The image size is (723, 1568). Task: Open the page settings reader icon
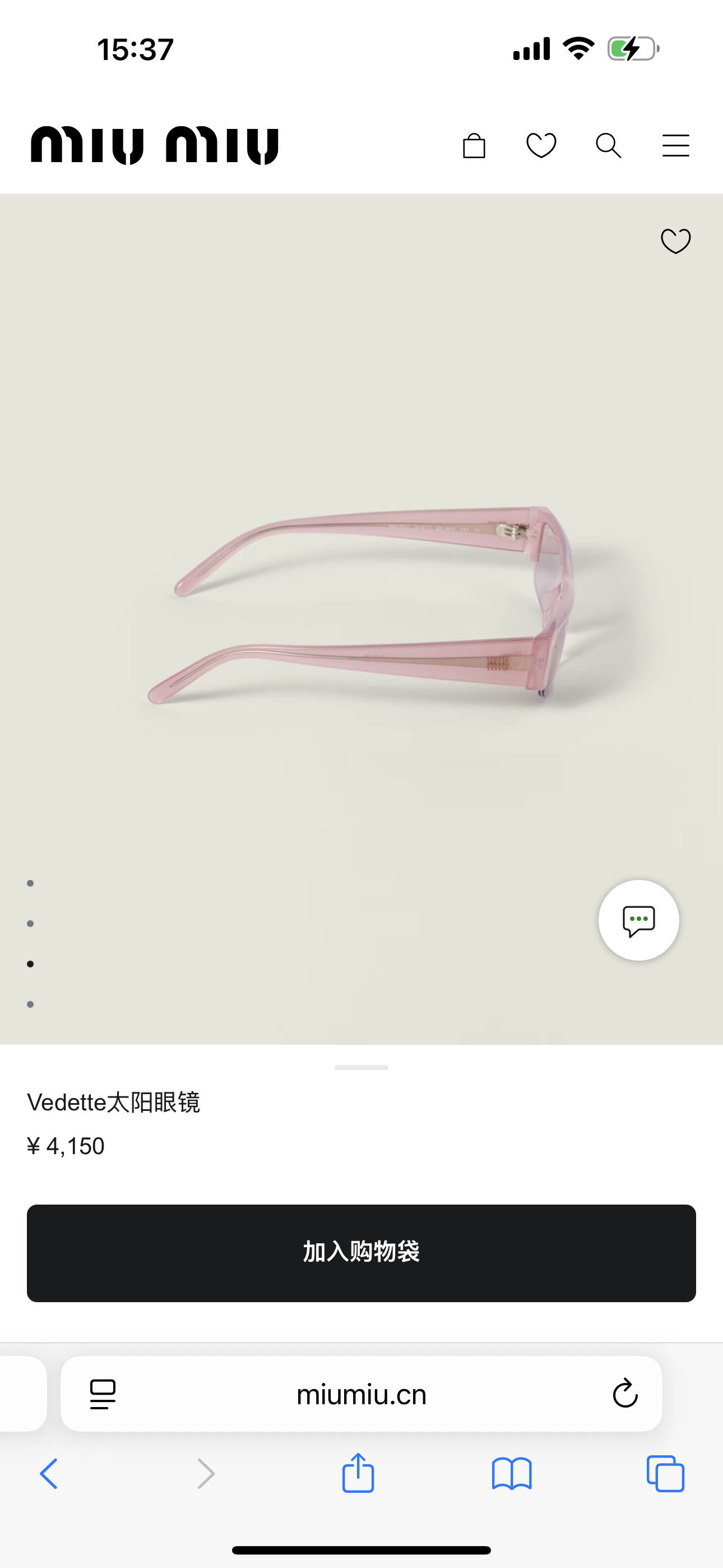click(103, 1394)
